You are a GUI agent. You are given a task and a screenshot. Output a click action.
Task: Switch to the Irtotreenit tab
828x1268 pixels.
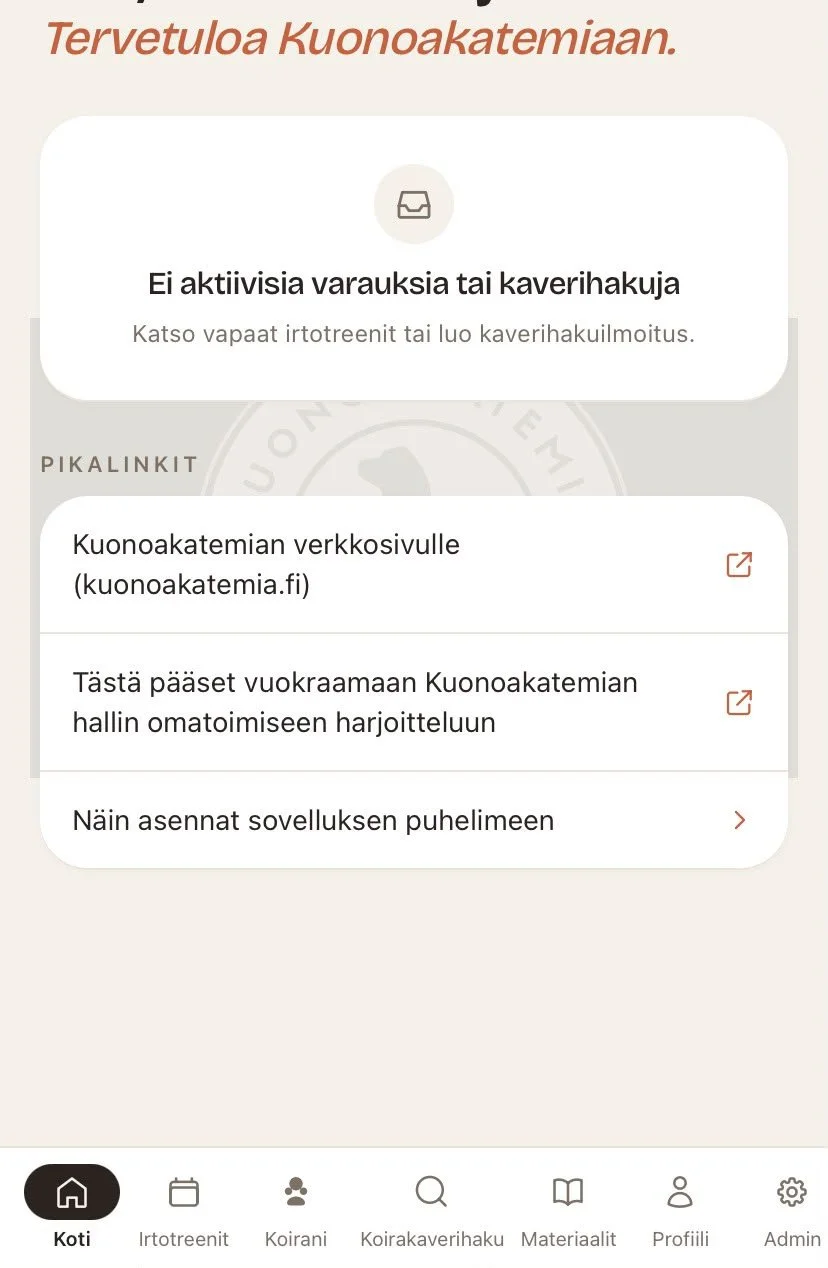[184, 1211]
